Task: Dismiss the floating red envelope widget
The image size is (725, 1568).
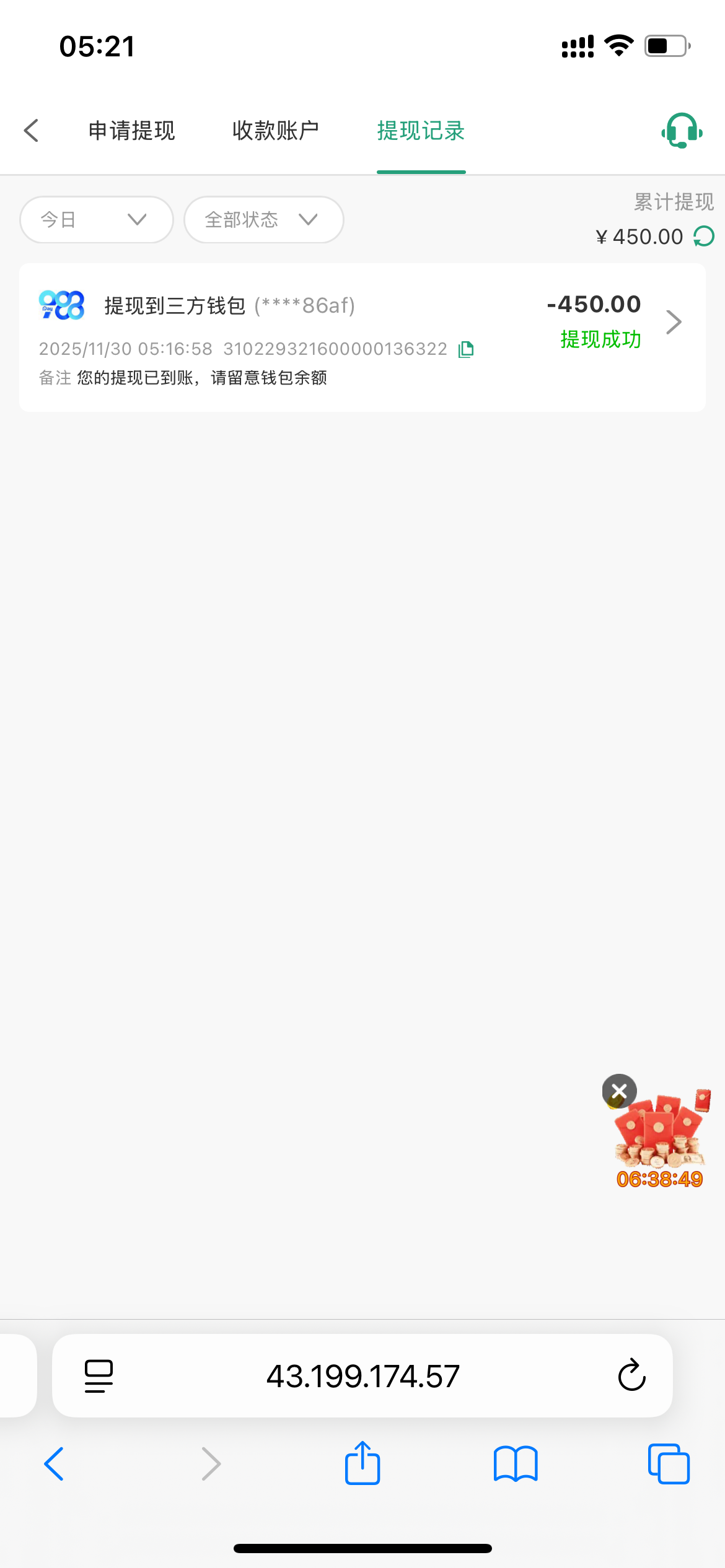Action: pos(619,1091)
